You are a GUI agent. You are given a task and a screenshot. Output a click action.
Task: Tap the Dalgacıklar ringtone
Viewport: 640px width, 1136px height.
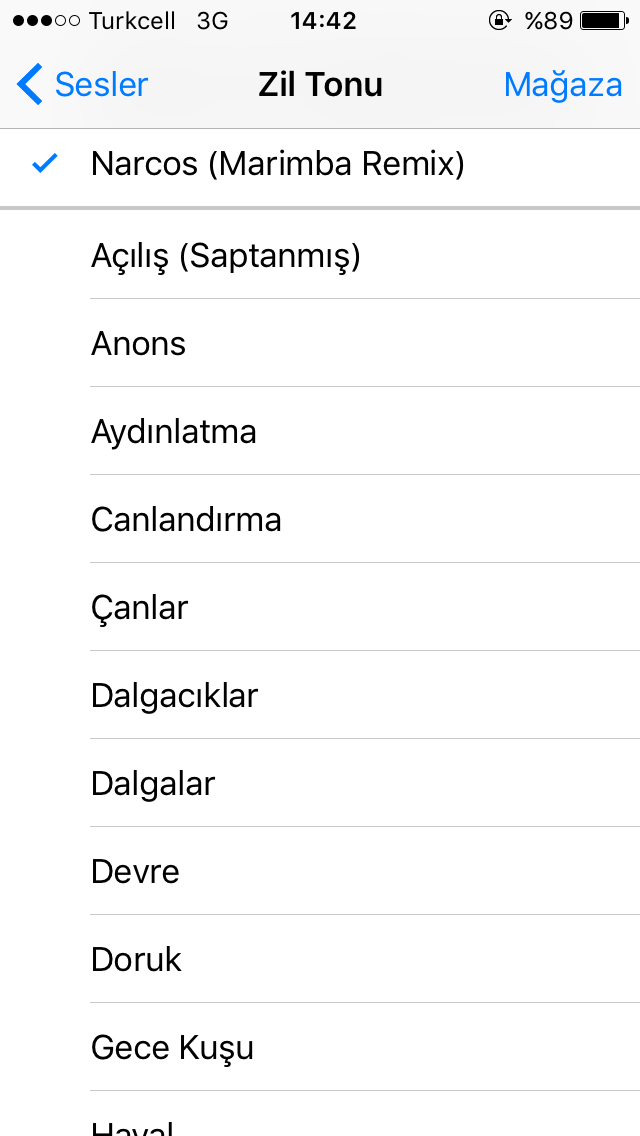point(320,696)
